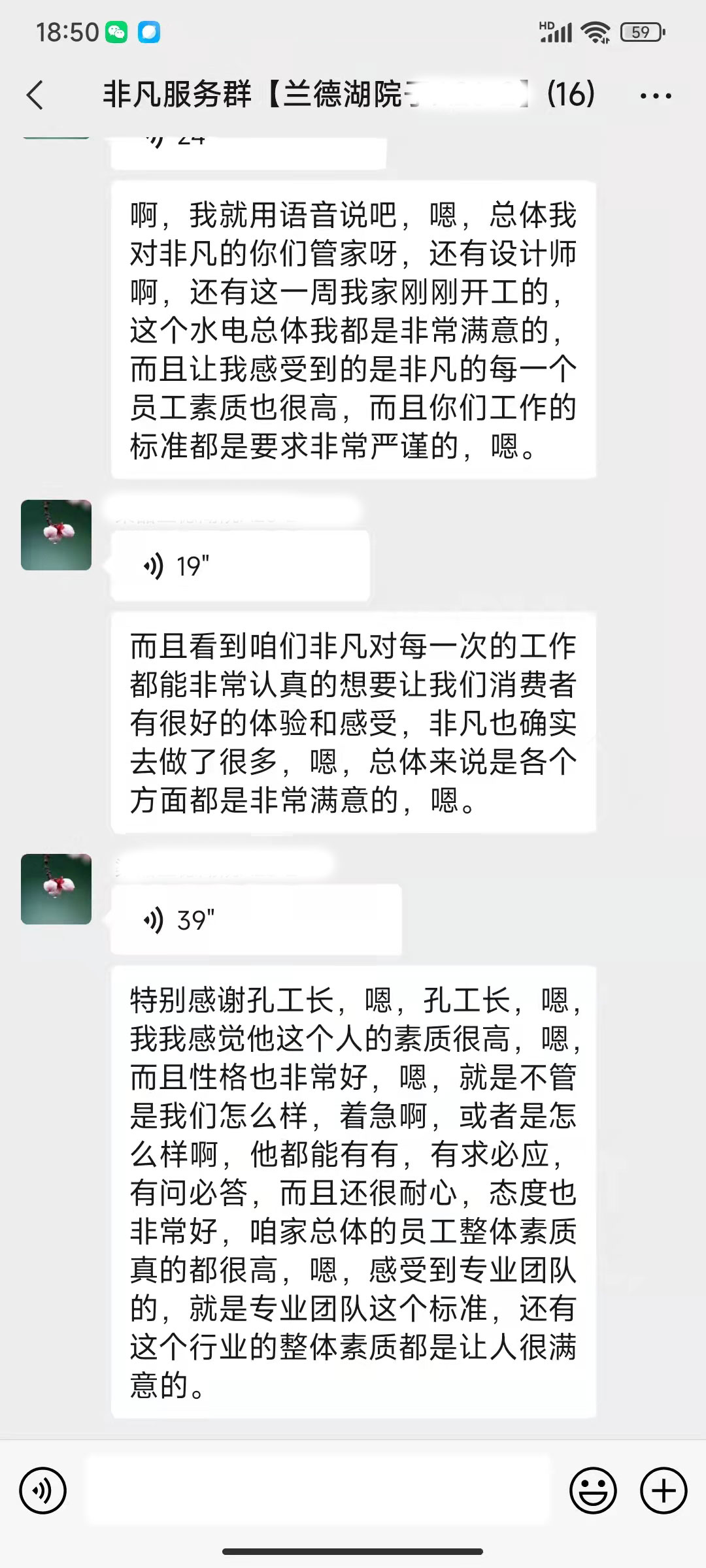
Task: Switch to voice input mode
Action: pyautogui.click(x=43, y=1491)
